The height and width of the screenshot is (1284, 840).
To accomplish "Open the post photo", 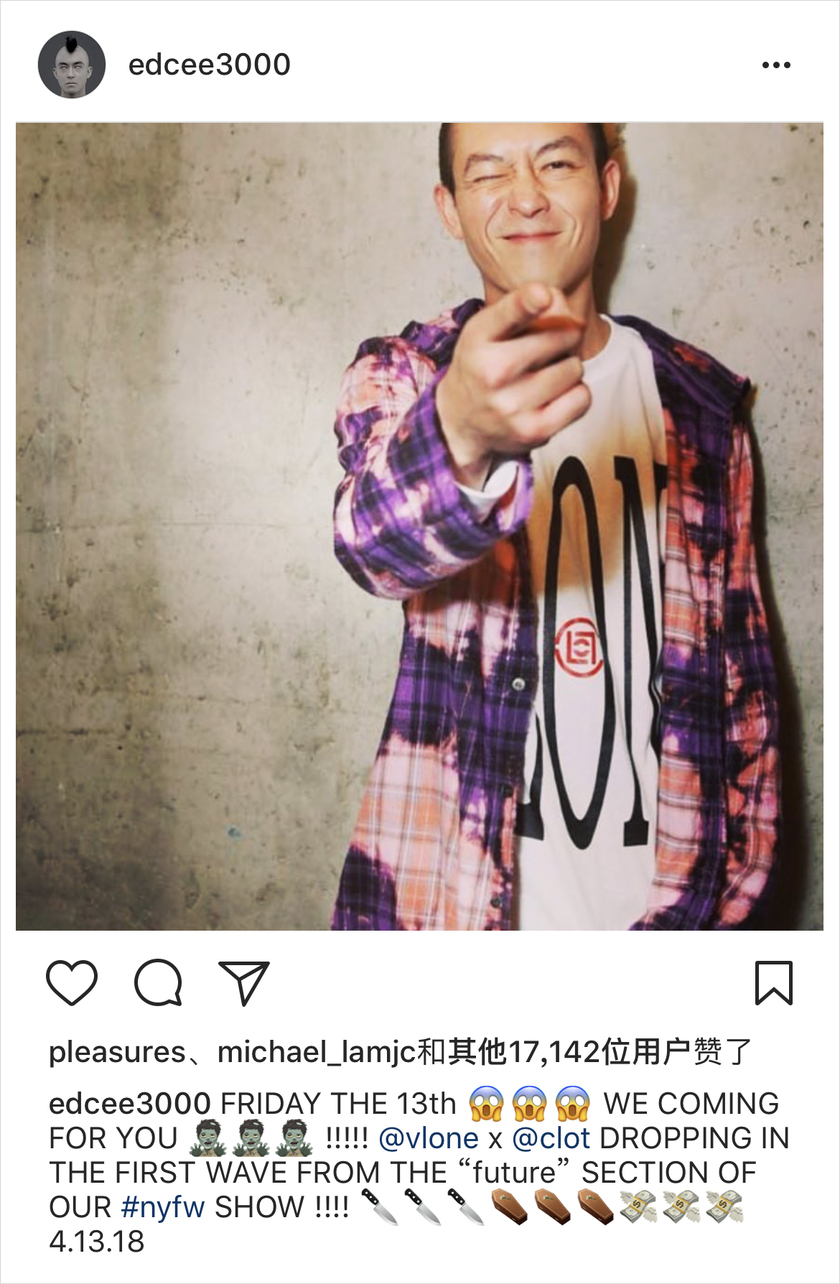I will point(420,526).
